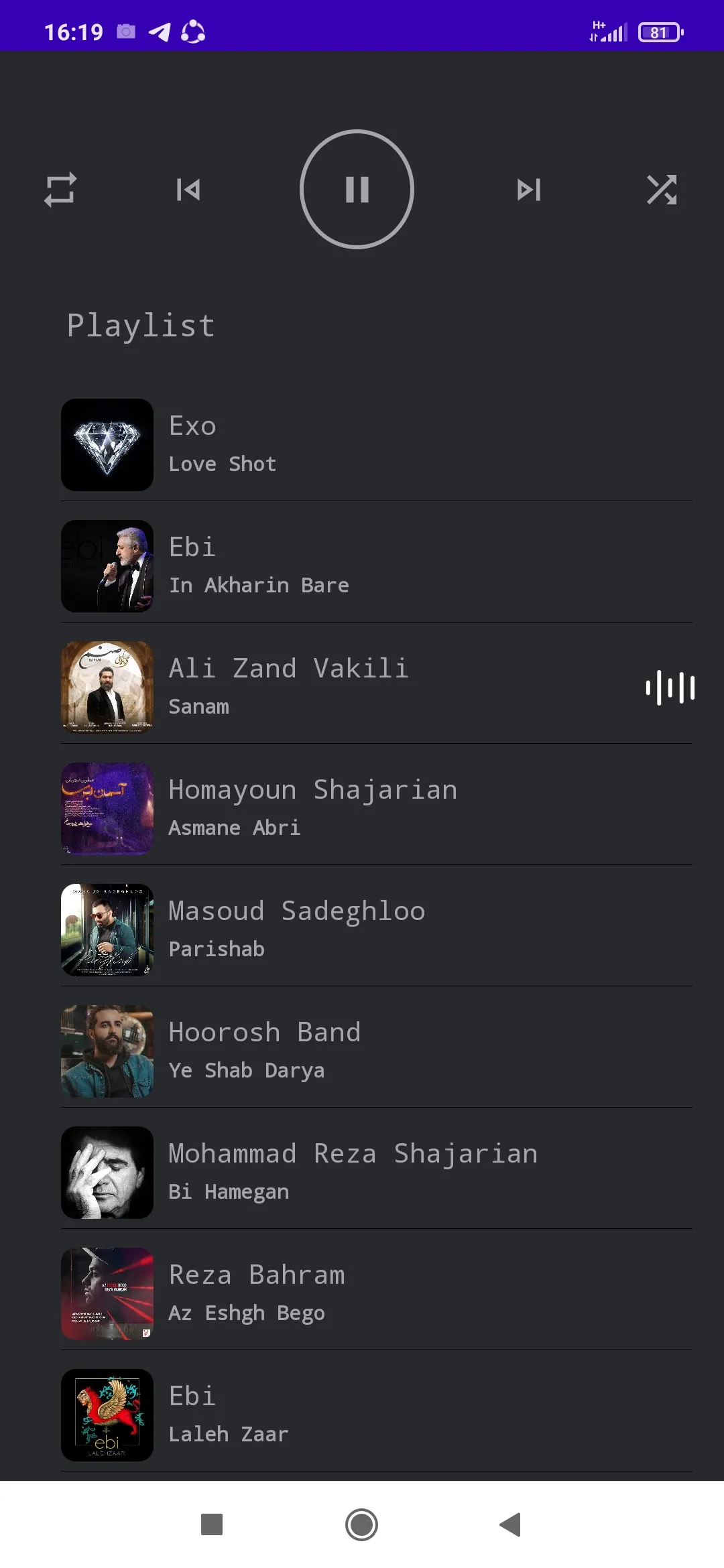Image resolution: width=724 pixels, height=1568 pixels.
Task: Play In Akharin Bare by Ebi
Action: click(x=377, y=566)
